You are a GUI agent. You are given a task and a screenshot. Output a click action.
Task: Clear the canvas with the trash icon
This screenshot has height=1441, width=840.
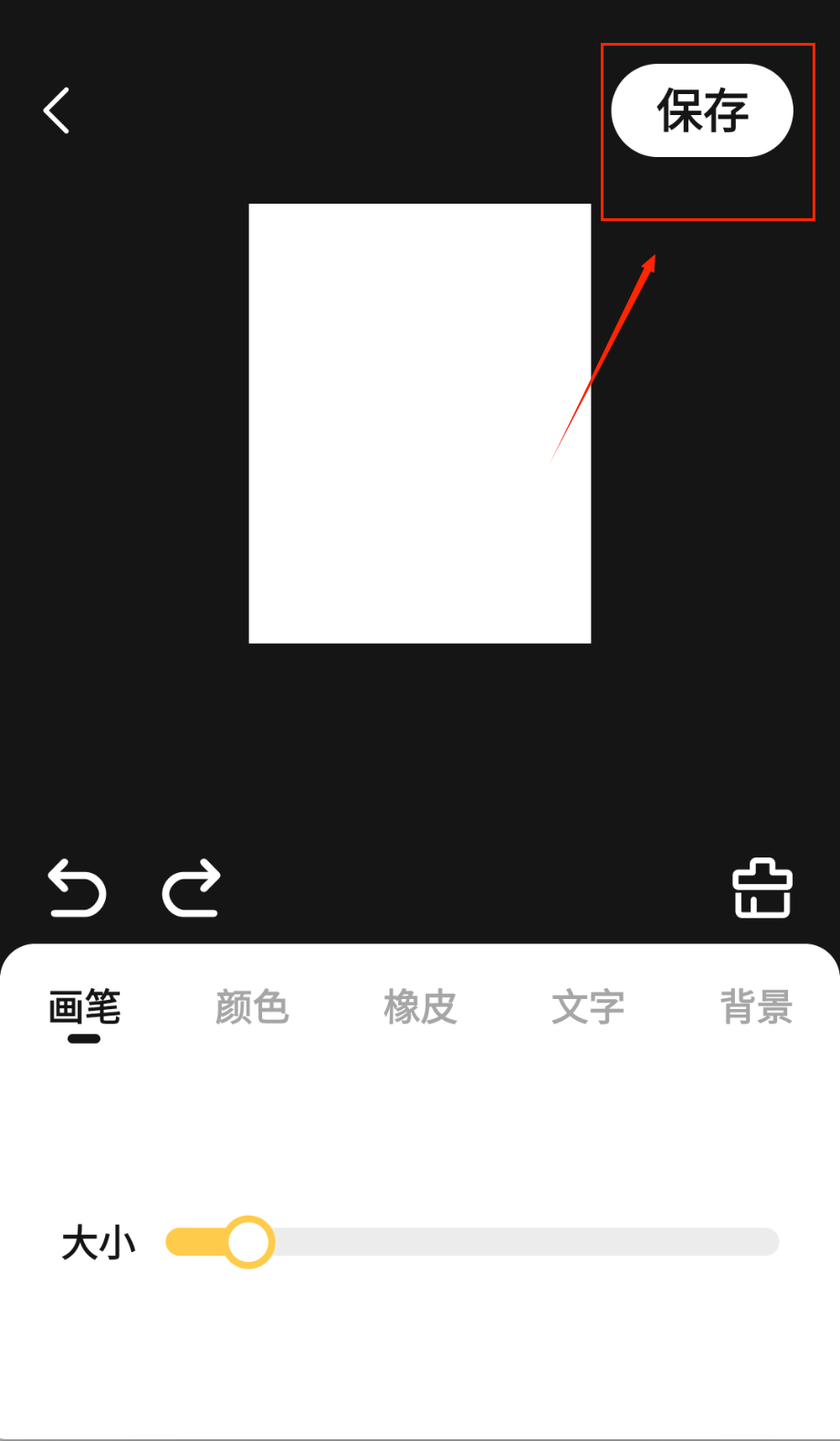tap(762, 888)
